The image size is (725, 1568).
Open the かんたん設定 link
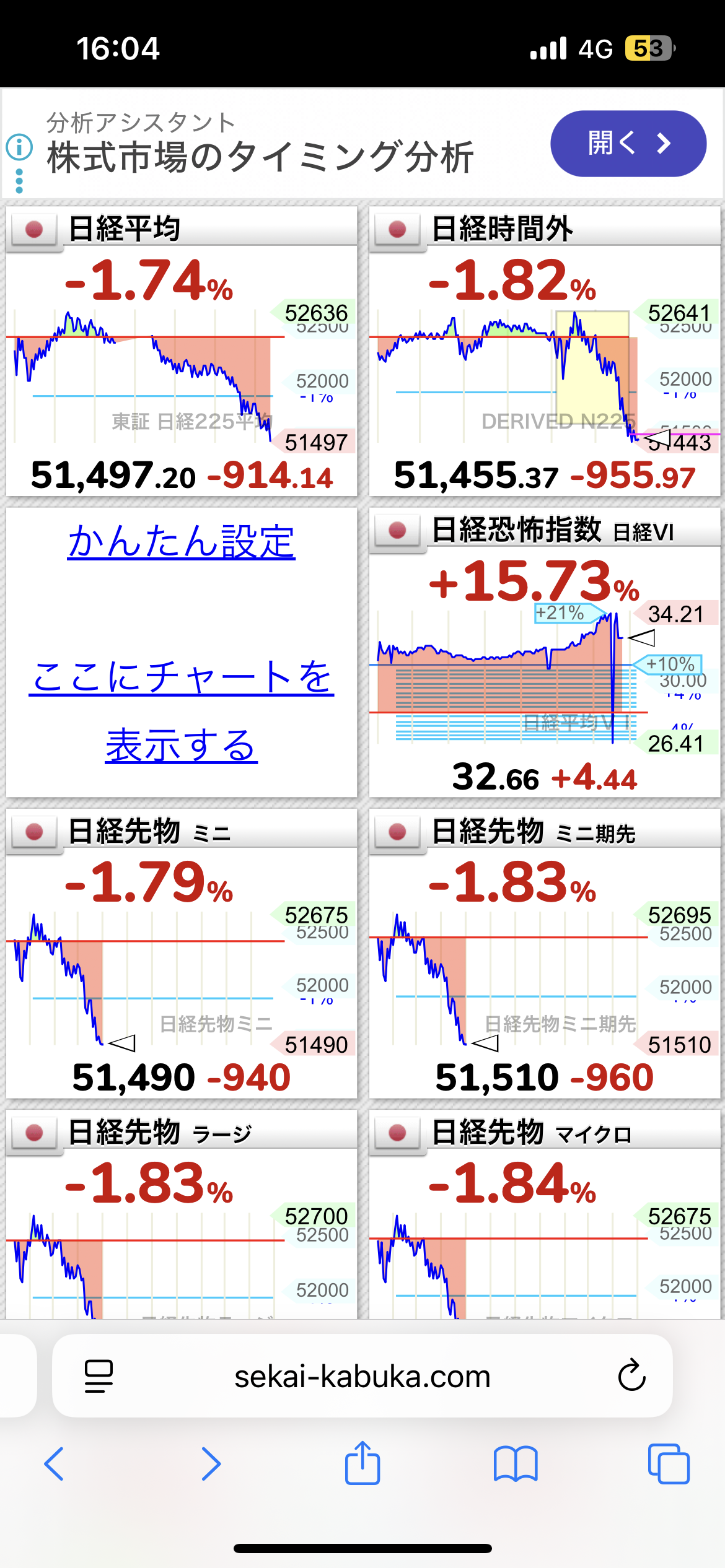click(181, 542)
